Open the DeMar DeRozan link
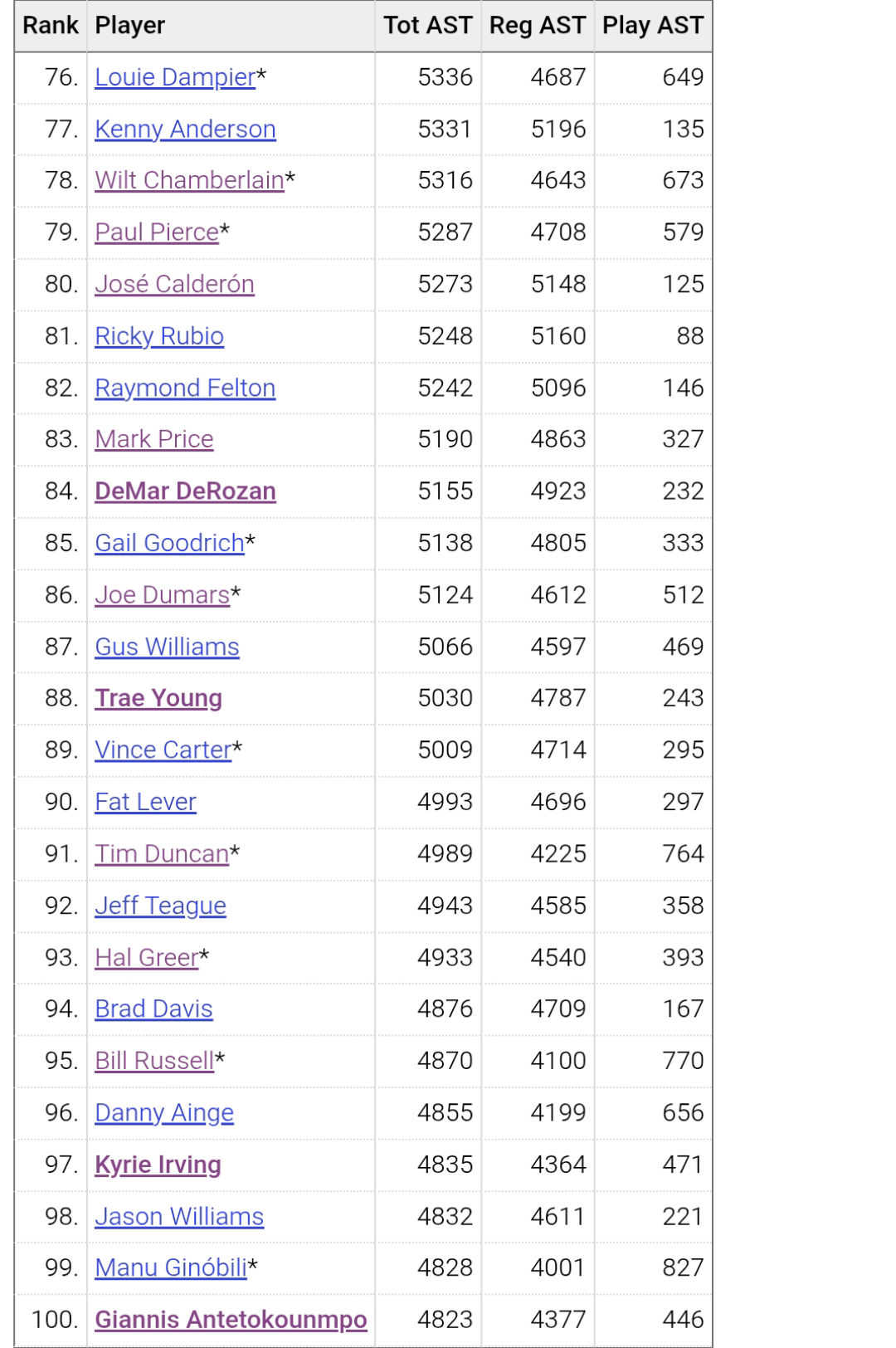Image resolution: width=896 pixels, height=1348 pixels. point(185,491)
